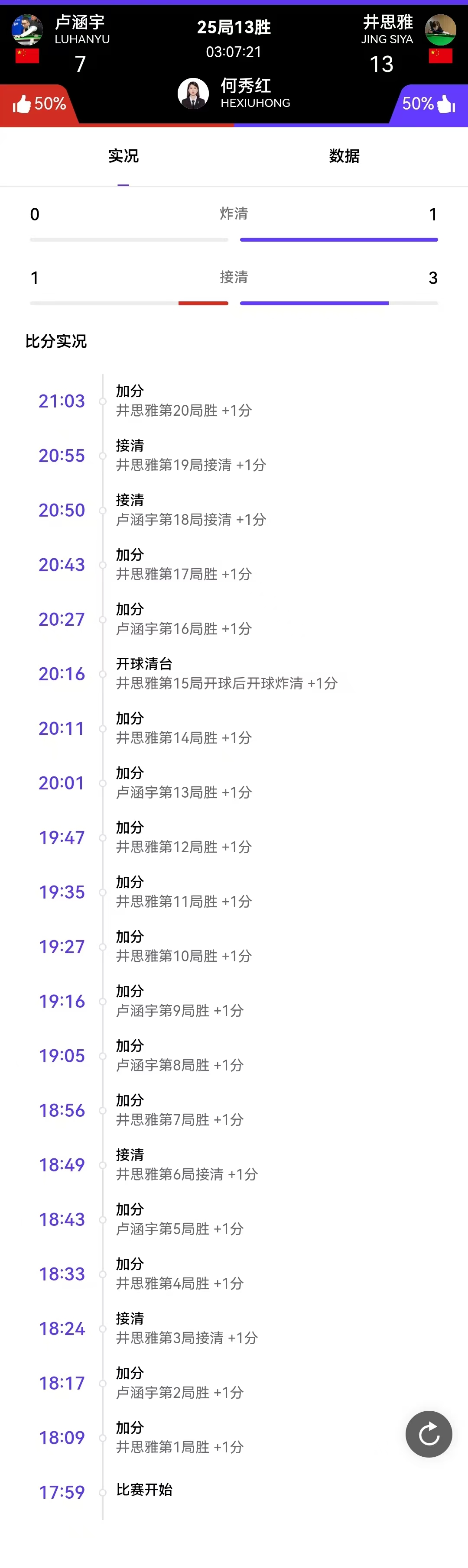Switch to the 数据 tab
This screenshot has width=468, height=1568.
coord(344,156)
